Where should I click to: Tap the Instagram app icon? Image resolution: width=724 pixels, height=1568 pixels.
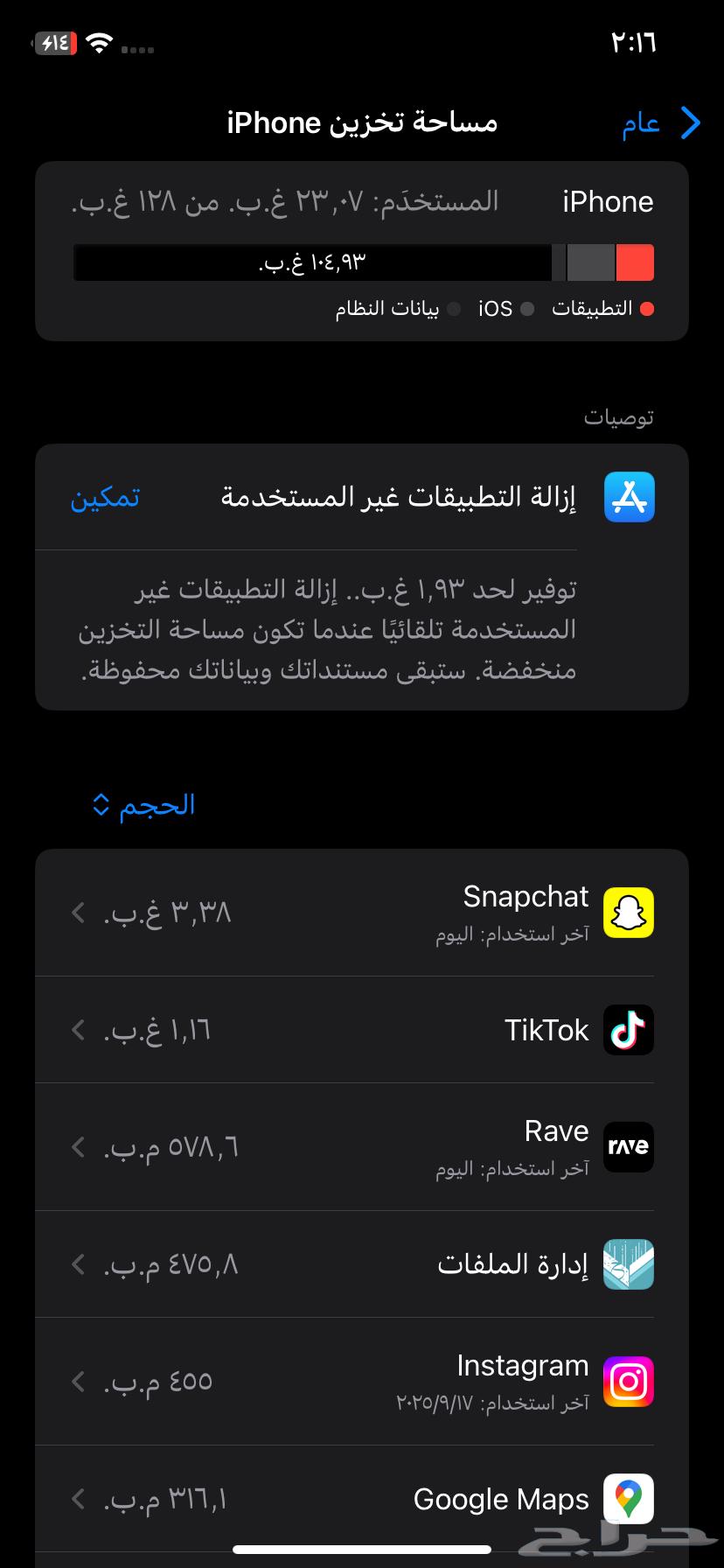(628, 1381)
